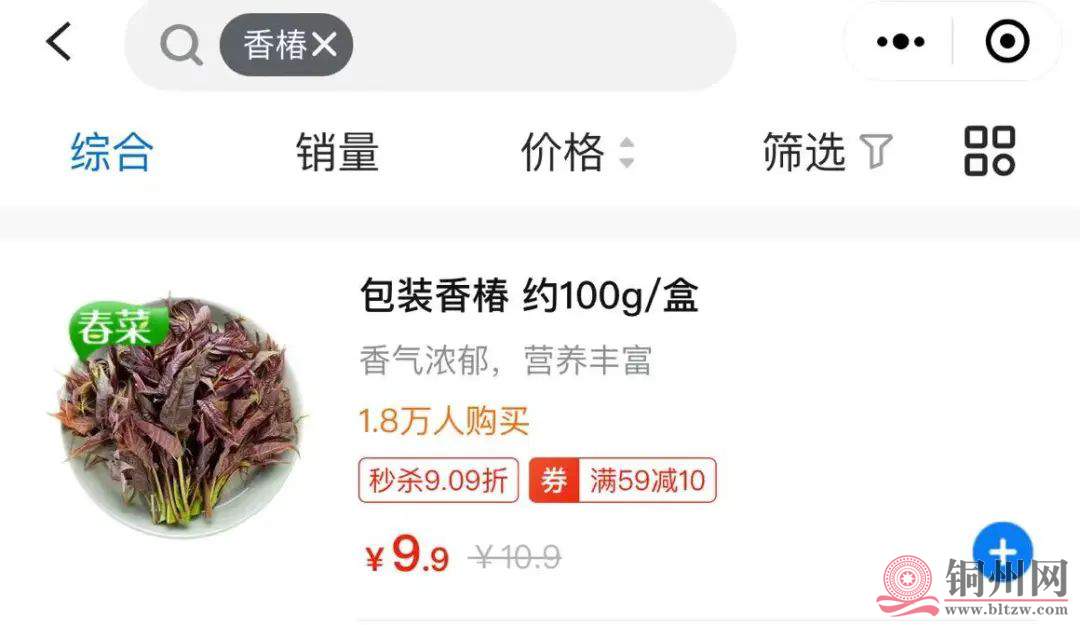Switch to the grid layout view
The image size is (1080, 625).
(x=989, y=152)
